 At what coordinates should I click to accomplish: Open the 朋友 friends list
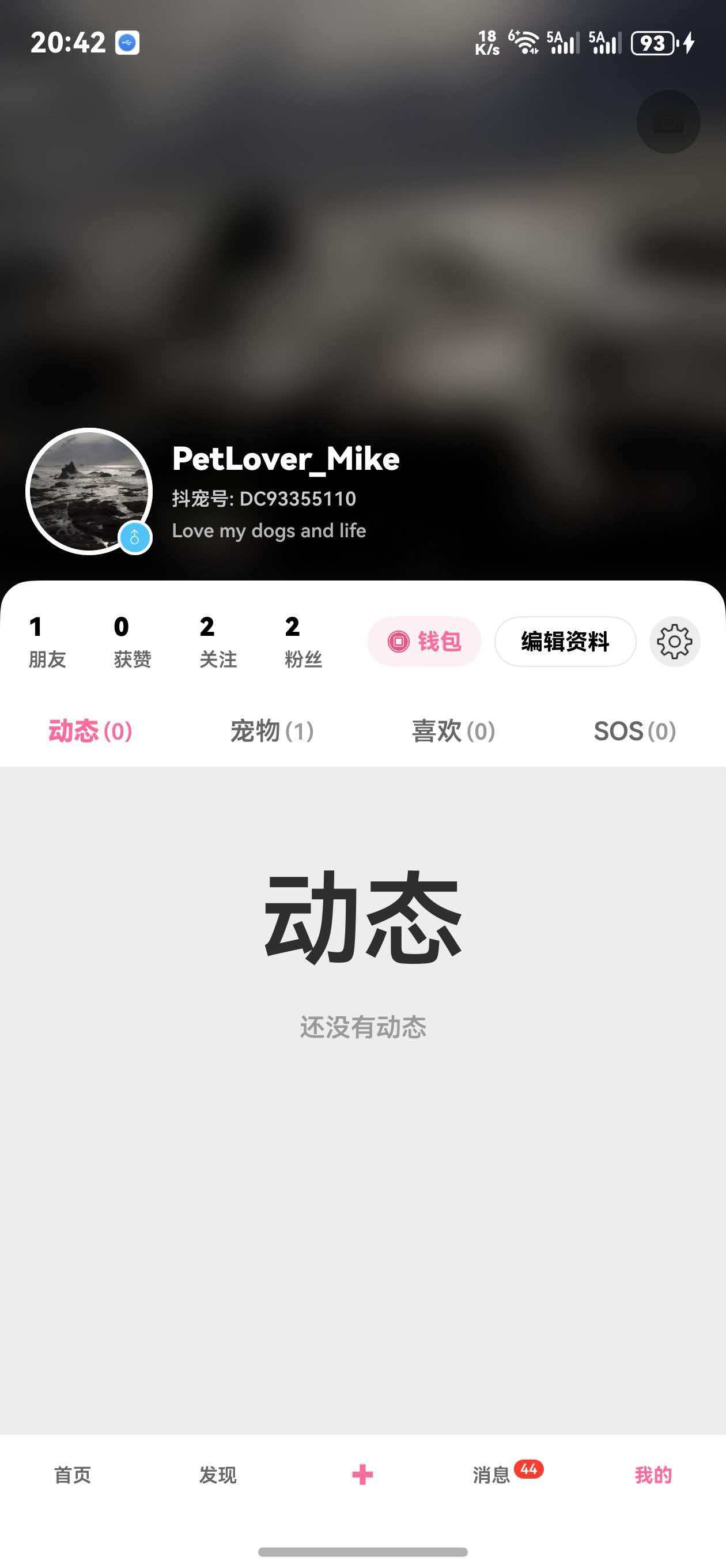coord(48,642)
